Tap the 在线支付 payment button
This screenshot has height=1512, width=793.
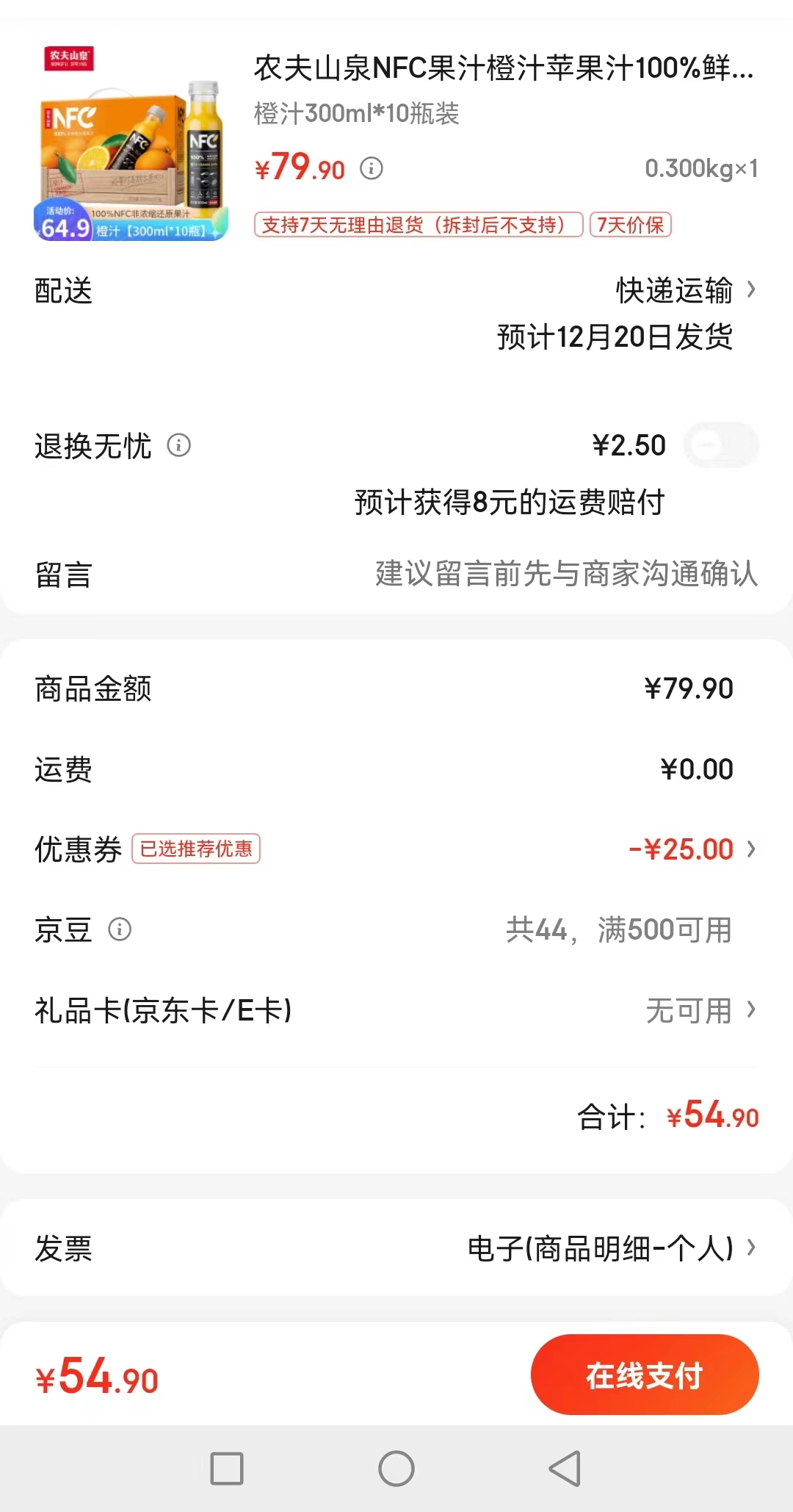[x=644, y=1374]
